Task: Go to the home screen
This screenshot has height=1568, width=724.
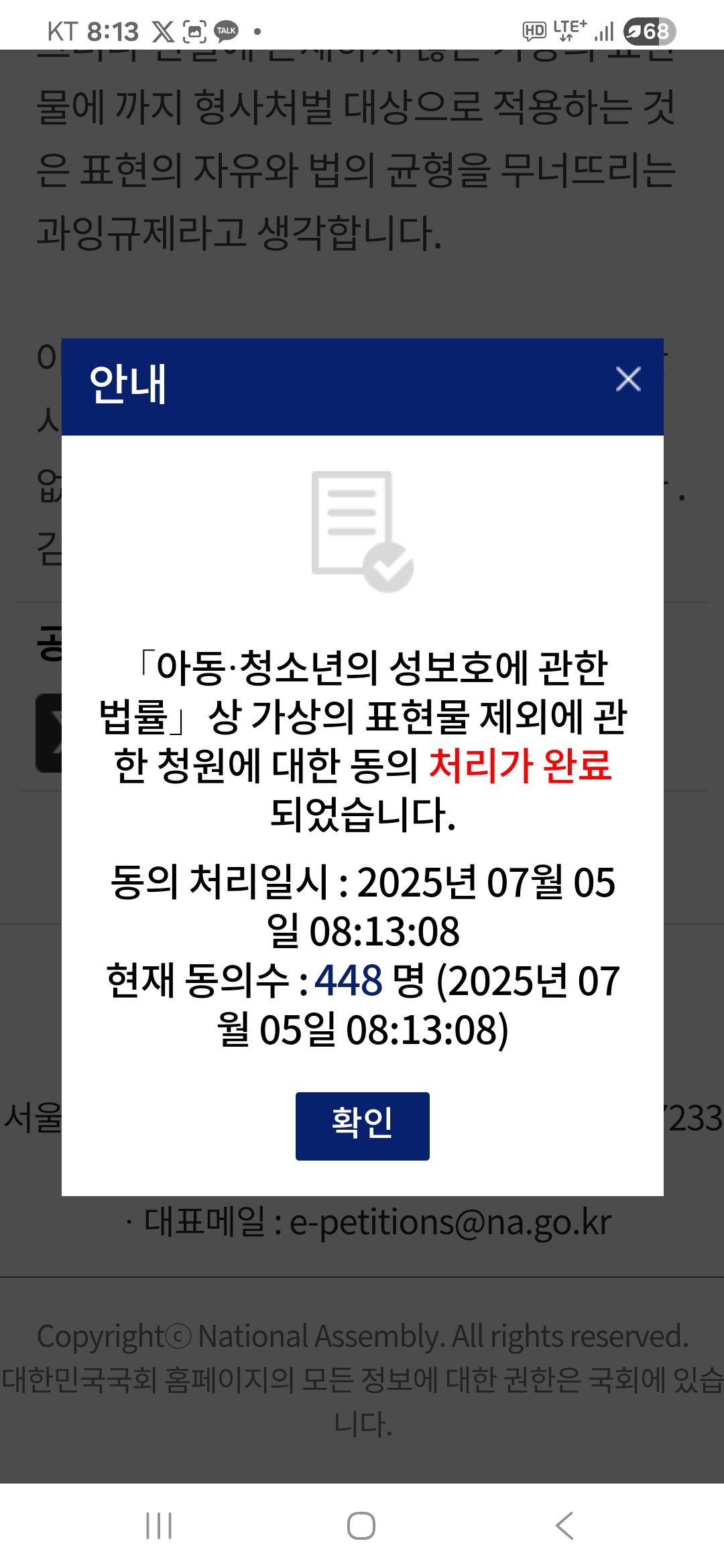Action: [361, 1526]
